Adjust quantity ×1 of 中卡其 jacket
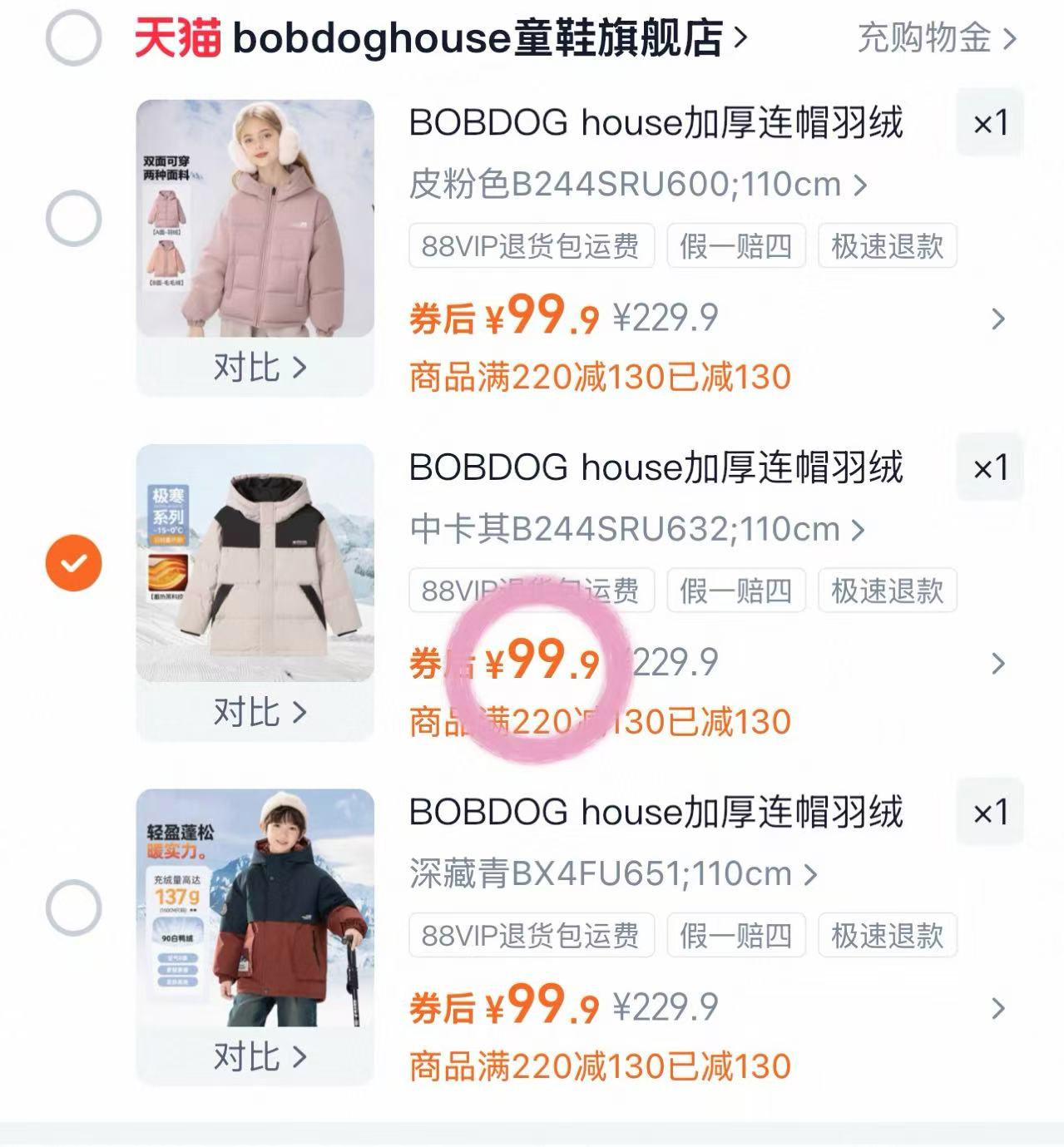Viewport: 1064px width, 1147px height. coord(989,467)
